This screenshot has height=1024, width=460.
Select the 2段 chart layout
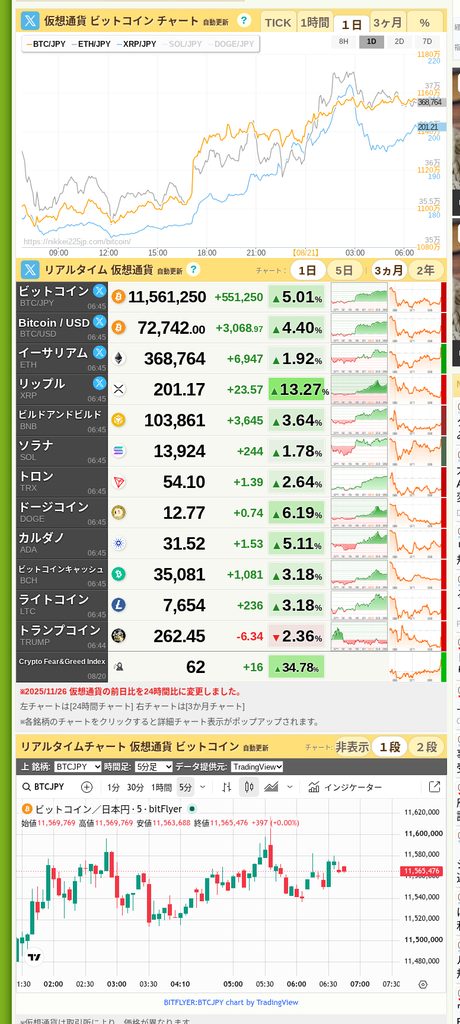tap(427, 747)
